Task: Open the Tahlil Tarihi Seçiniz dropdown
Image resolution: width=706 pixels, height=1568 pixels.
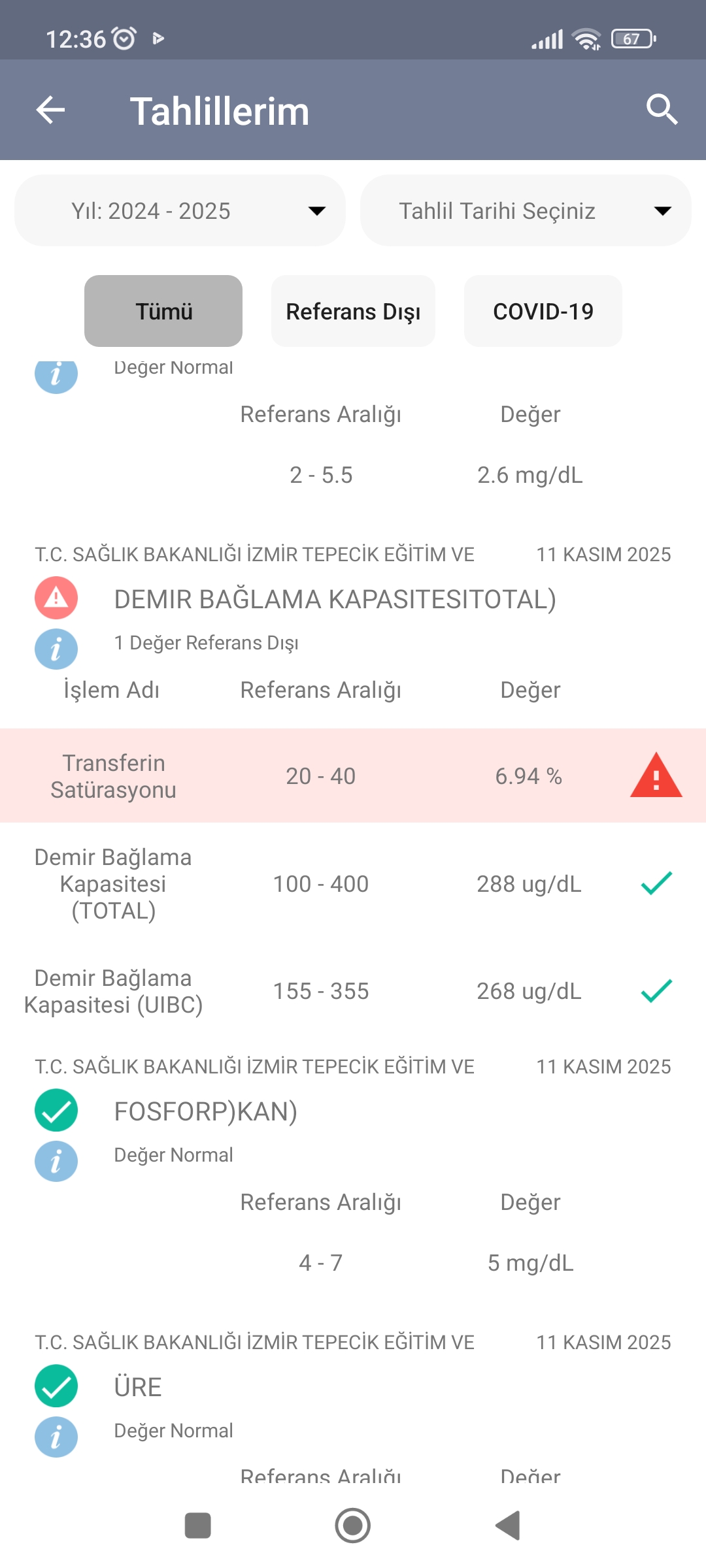Action: [526, 210]
